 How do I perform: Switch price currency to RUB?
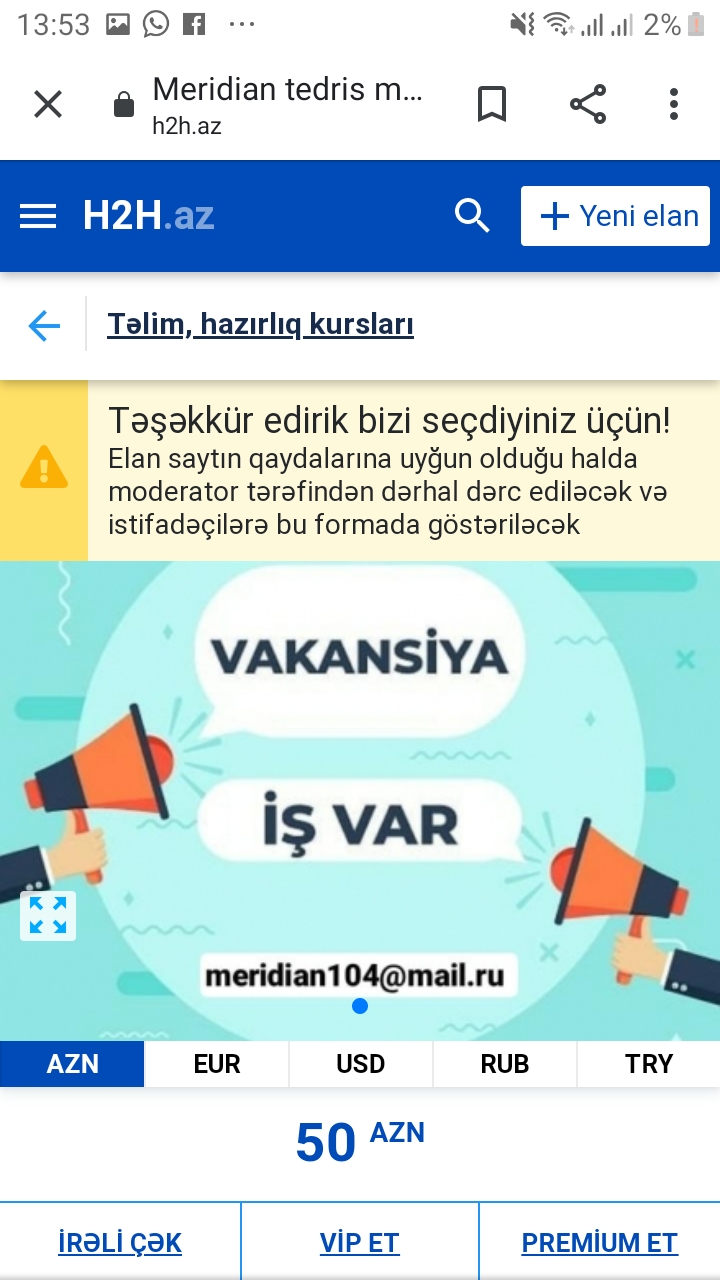[505, 1064]
